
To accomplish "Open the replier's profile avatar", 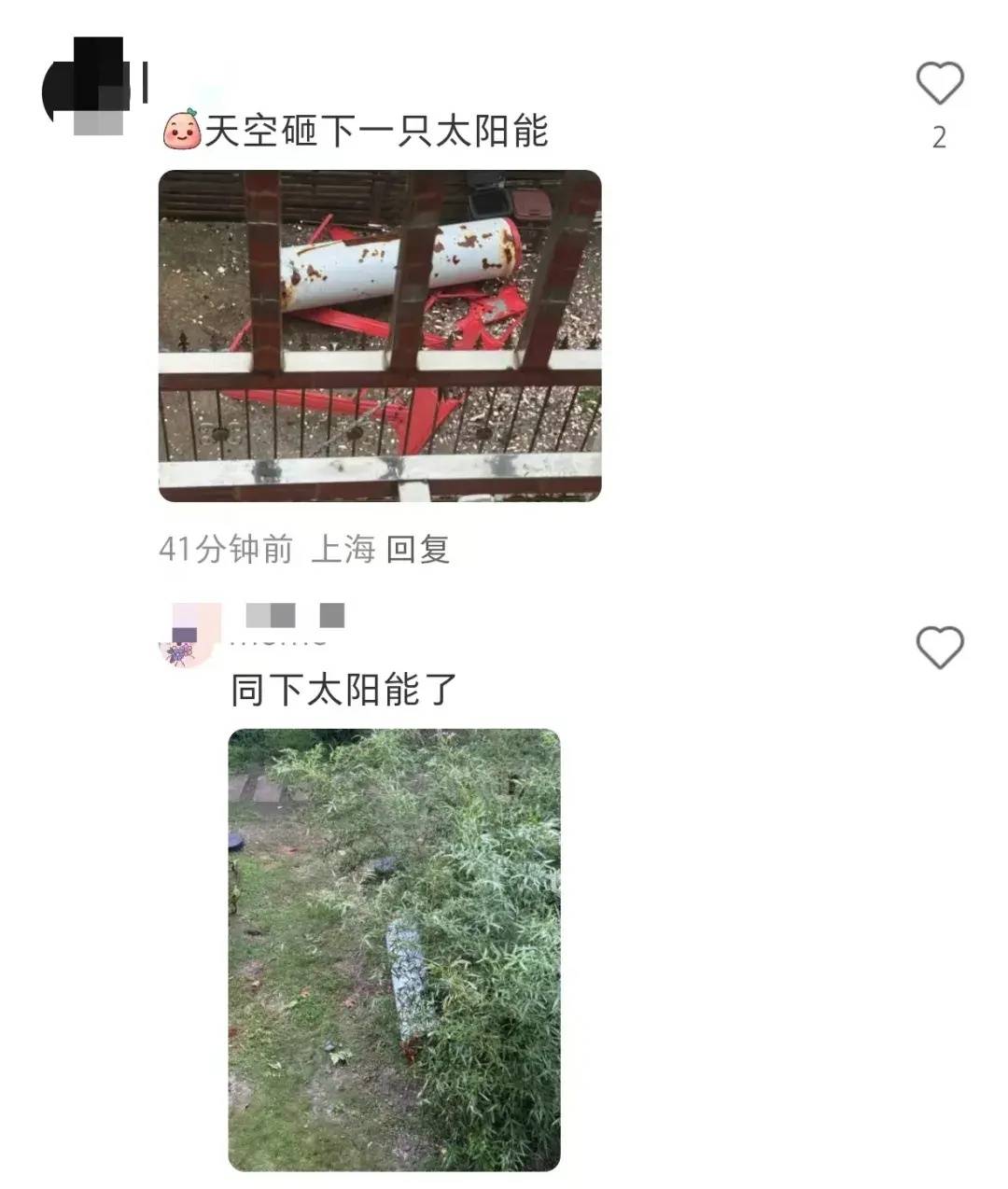I will (x=189, y=636).
